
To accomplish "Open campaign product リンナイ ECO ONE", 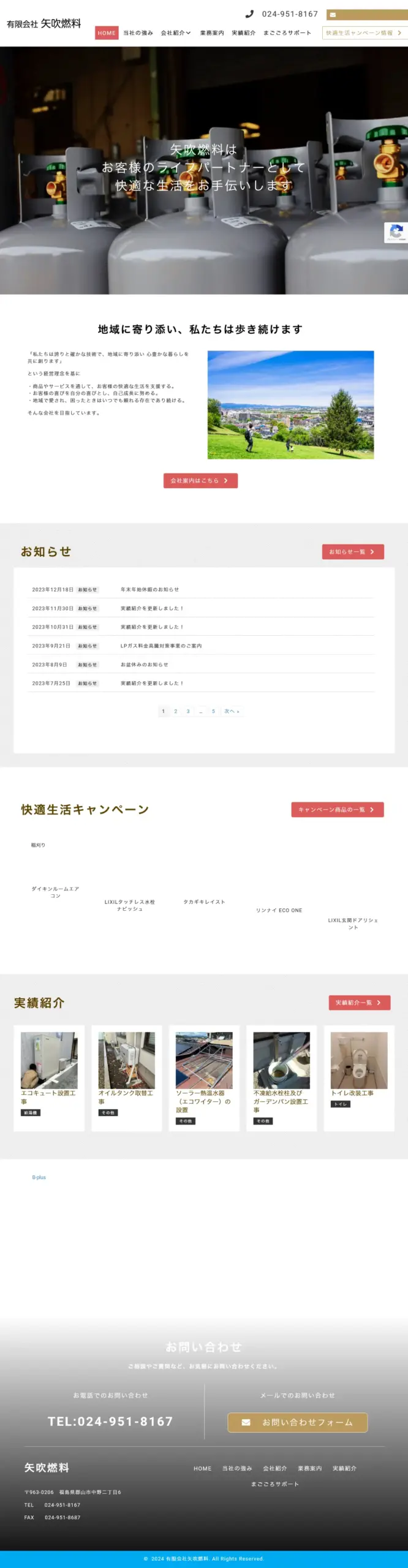I will [279, 910].
